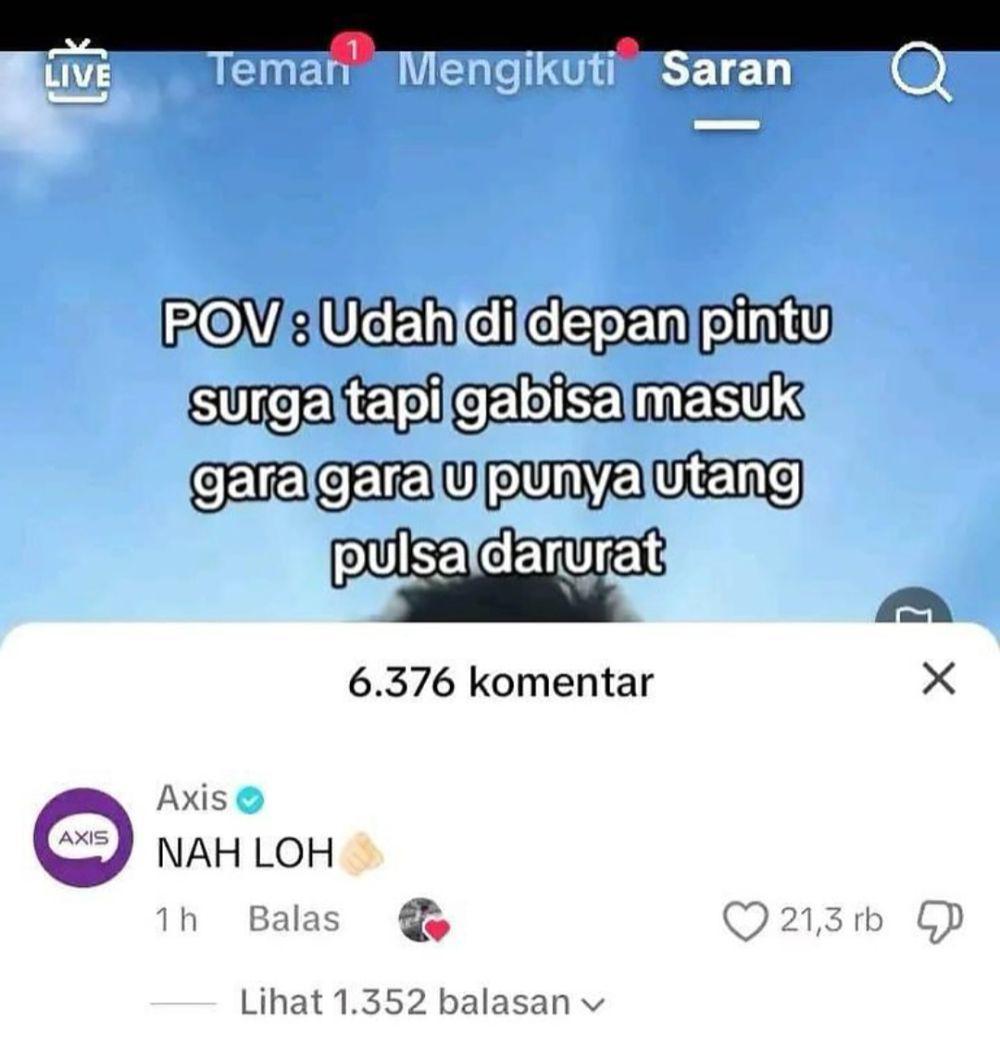Viewport: 1000px width, 1059px height.
Task: Like the Axis comment
Action: coord(742,921)
